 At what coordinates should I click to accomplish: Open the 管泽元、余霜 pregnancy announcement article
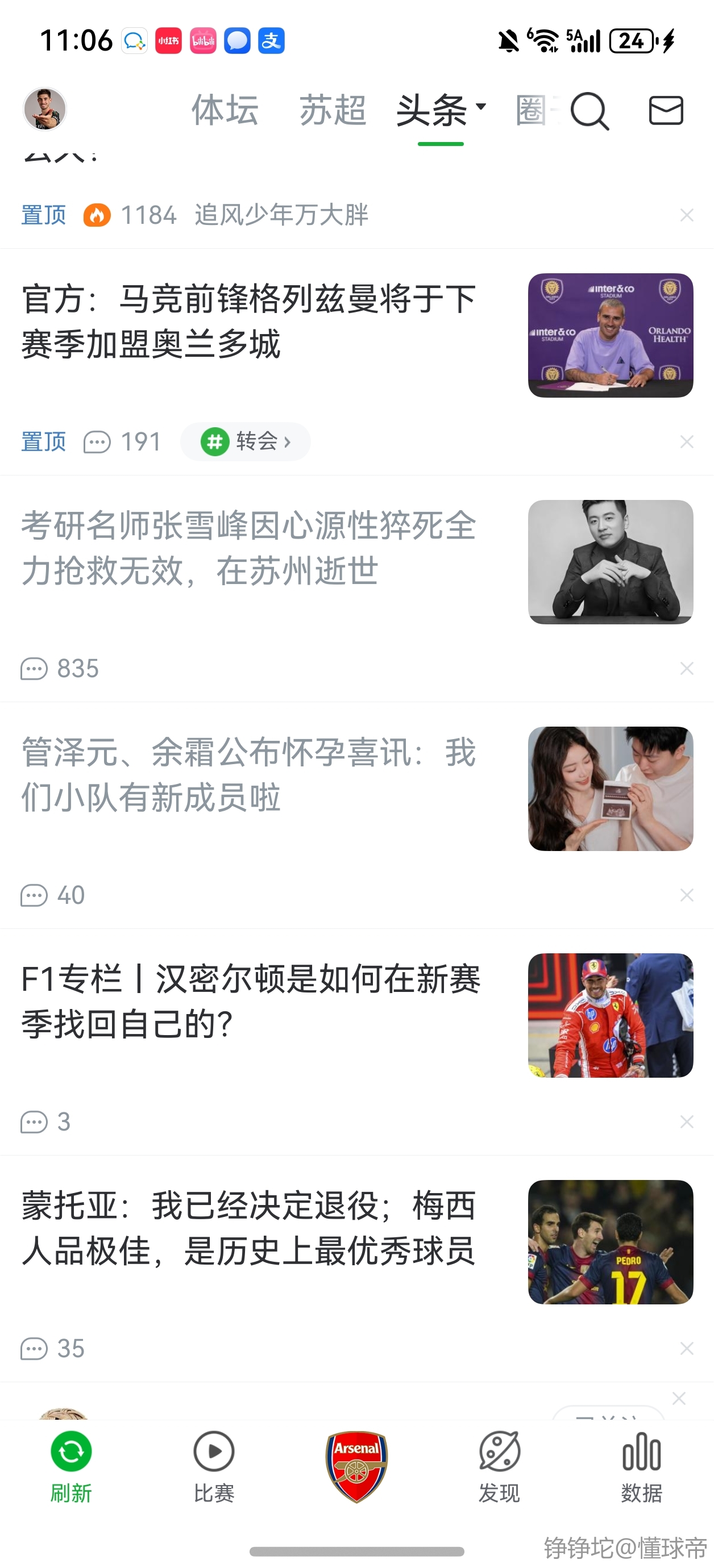point(248,774)
